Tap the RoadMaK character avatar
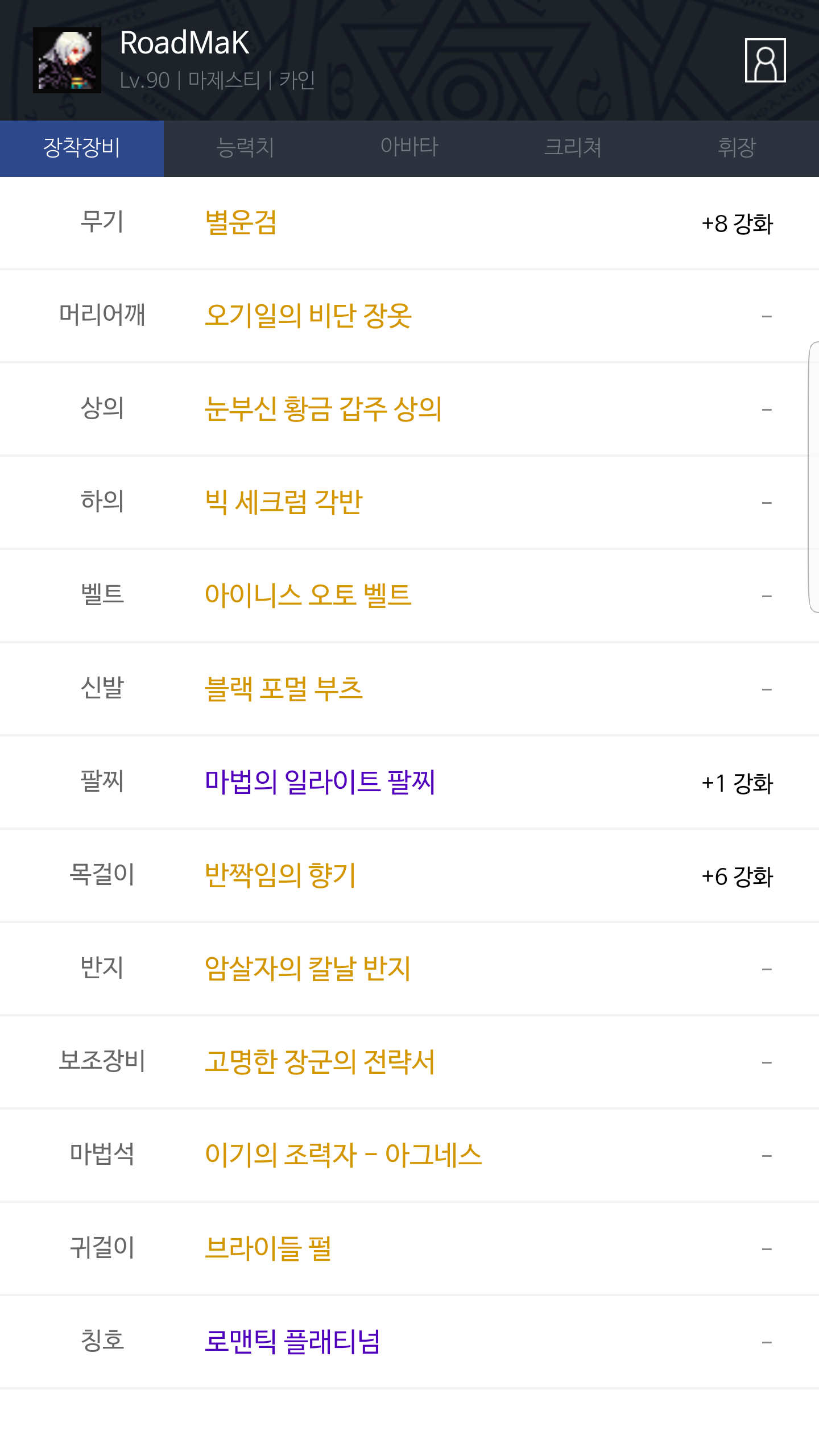819x1456 pixels. point(67,60)
